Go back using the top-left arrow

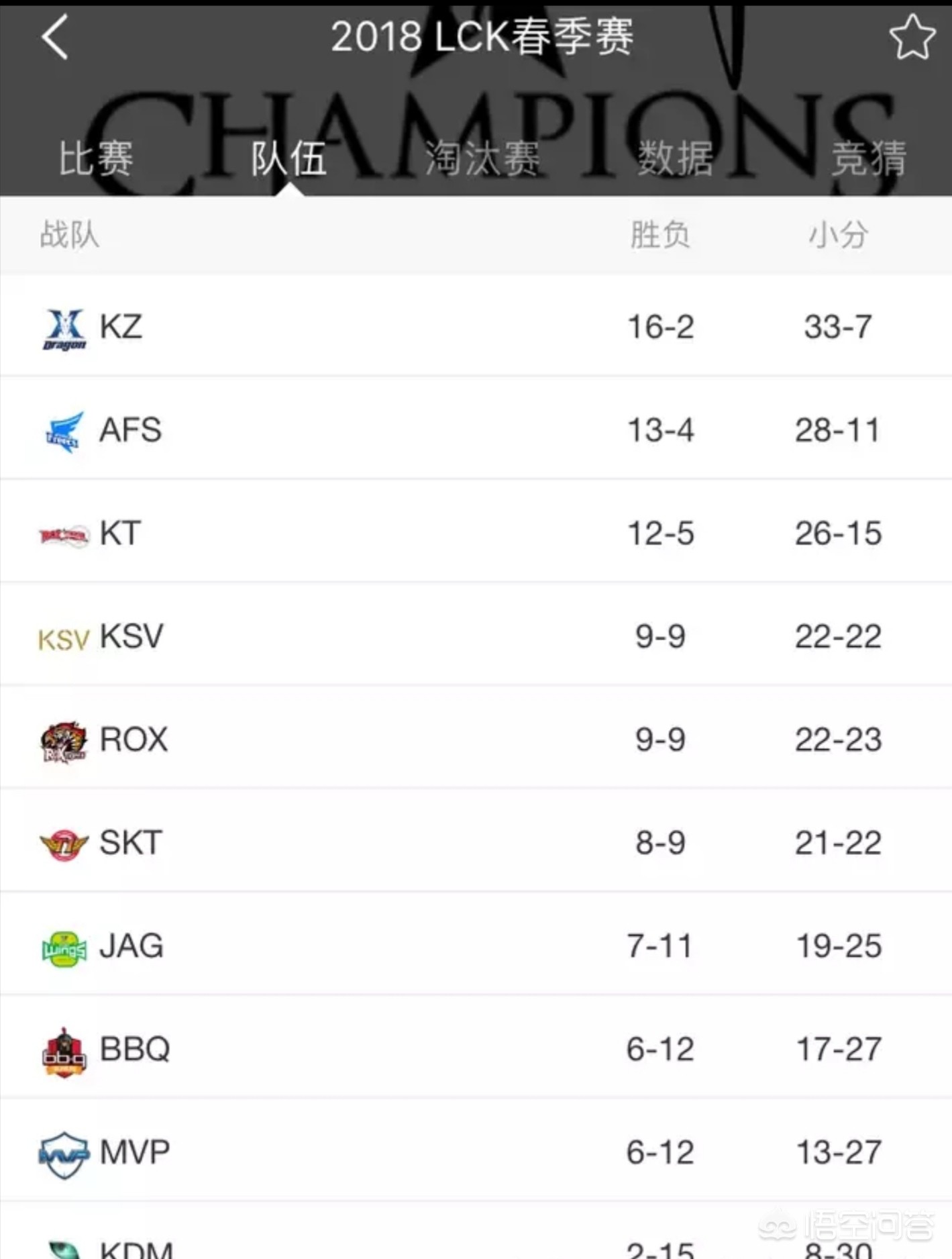(x=55, y=38)
